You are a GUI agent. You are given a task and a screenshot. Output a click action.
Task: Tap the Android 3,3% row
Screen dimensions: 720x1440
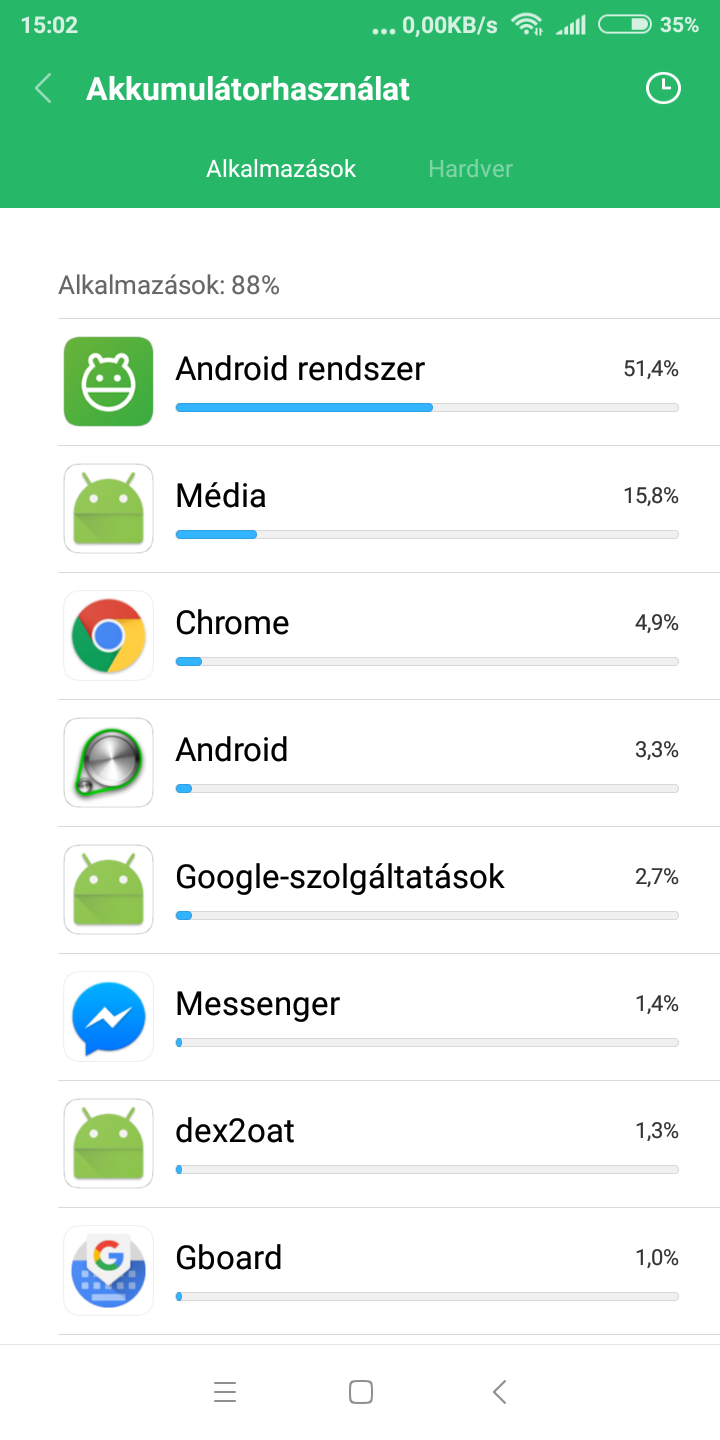pyautogui.click(x=388, y=763)
